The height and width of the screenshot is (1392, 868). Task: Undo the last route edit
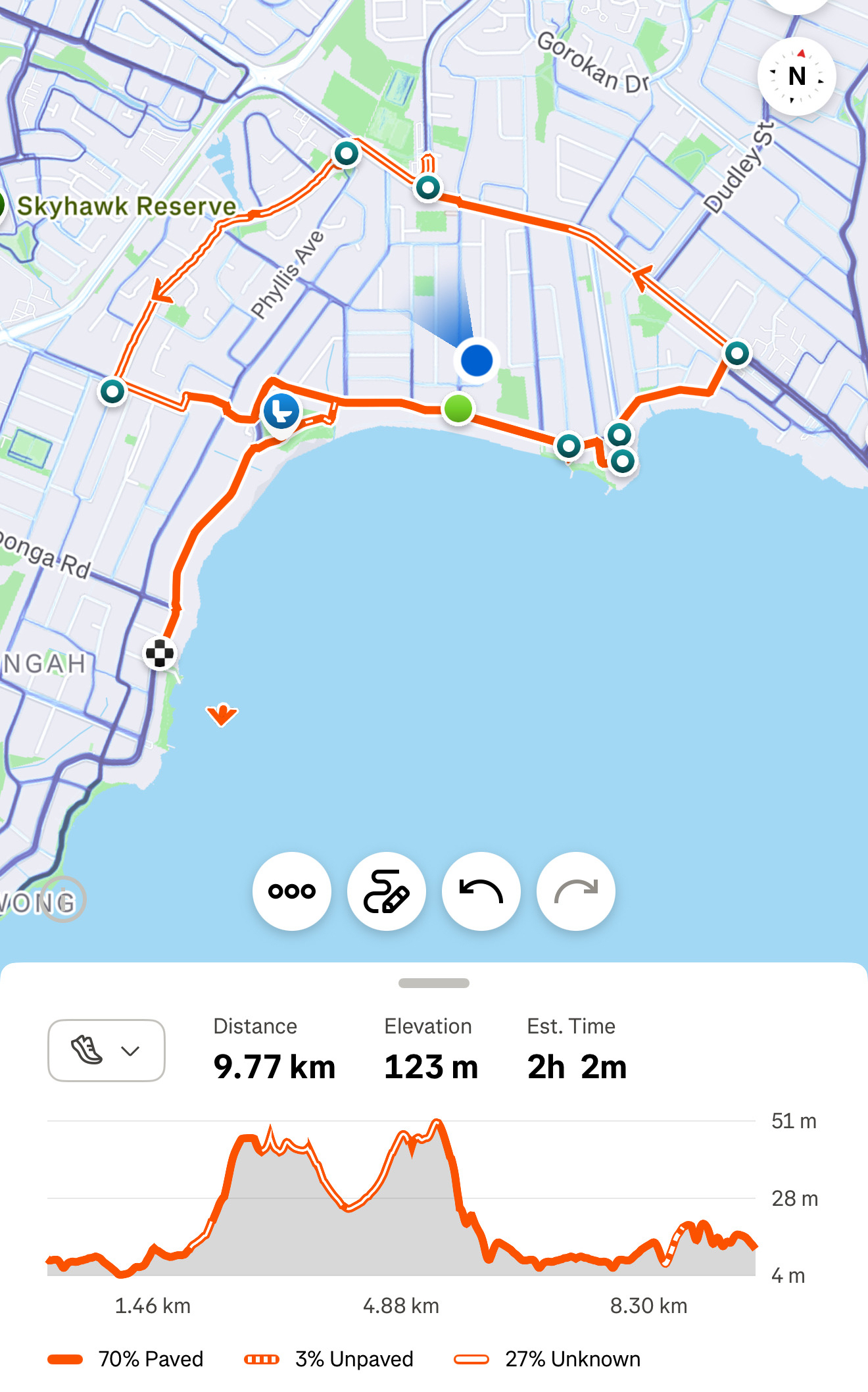coord(481,891)
